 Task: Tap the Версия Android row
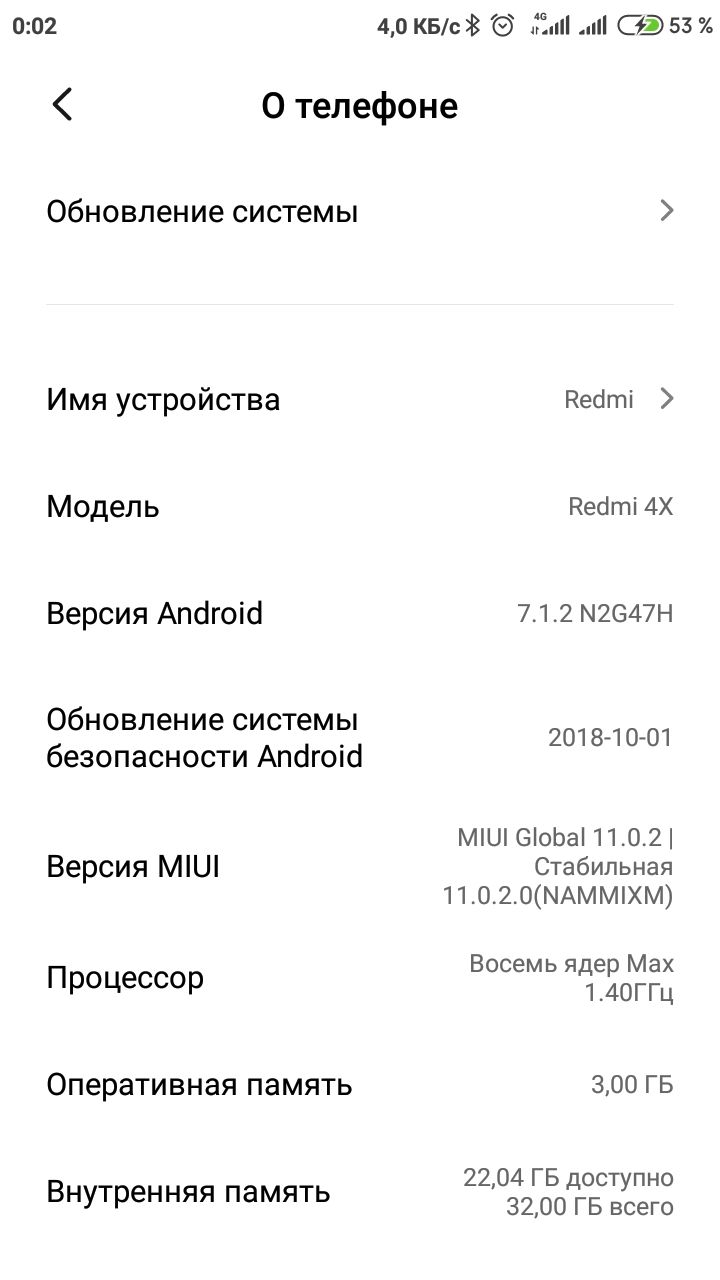pos(360,613)
